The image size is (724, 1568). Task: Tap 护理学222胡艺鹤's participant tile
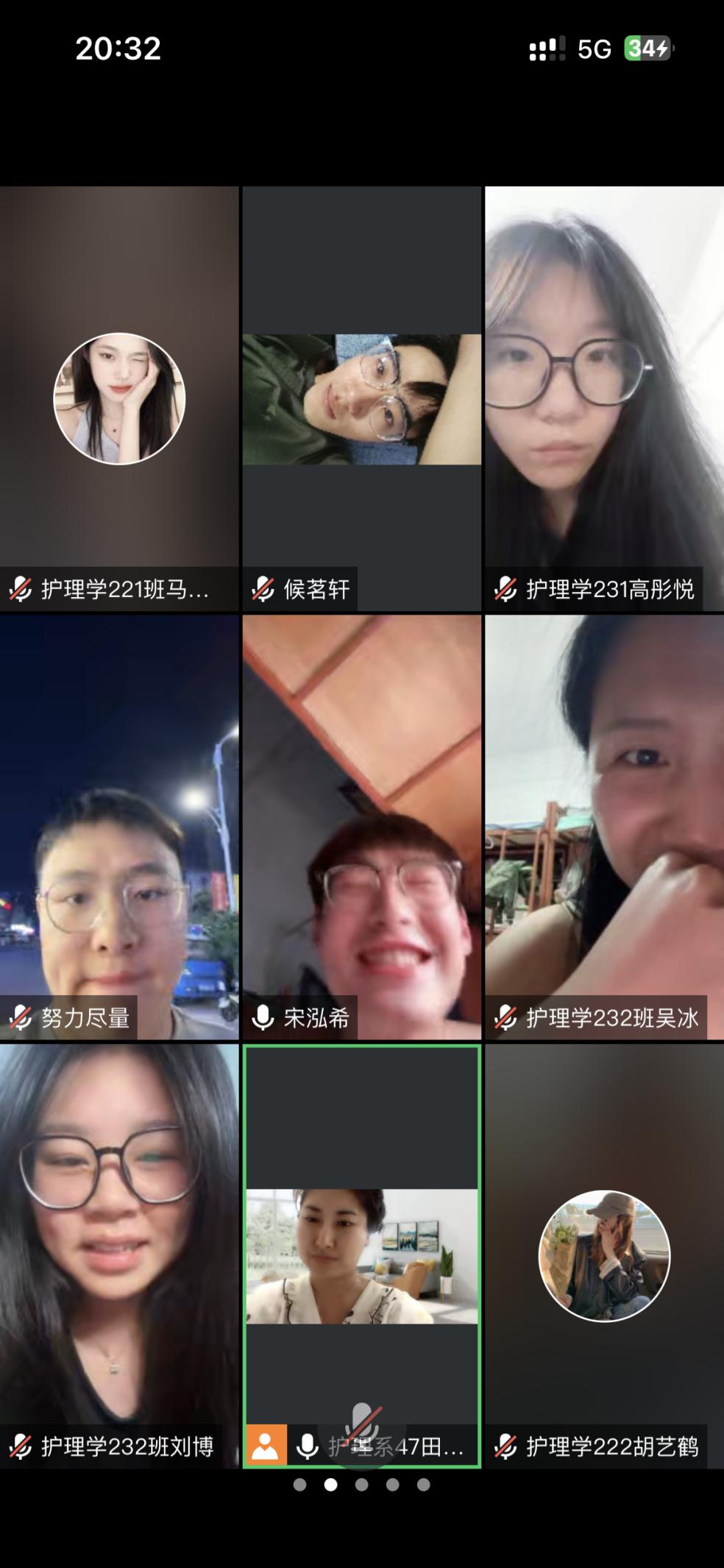(604, 1255)
